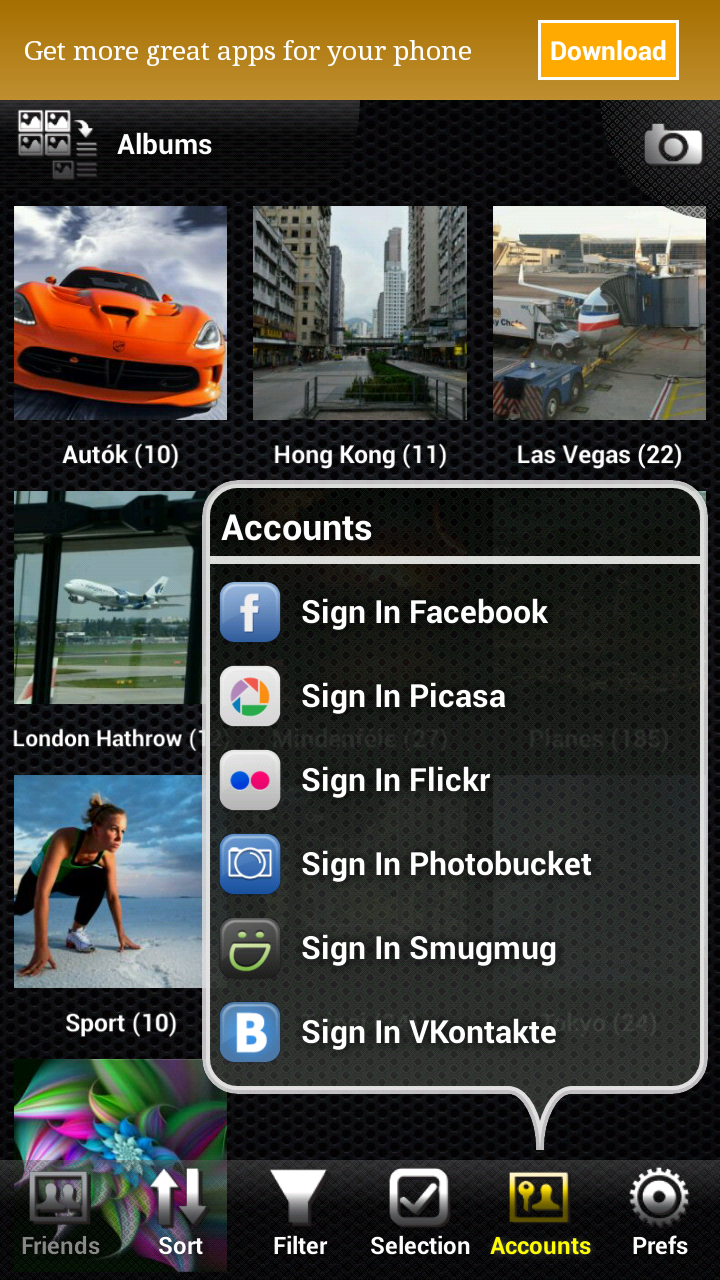Enable Selection mode

420,1214
